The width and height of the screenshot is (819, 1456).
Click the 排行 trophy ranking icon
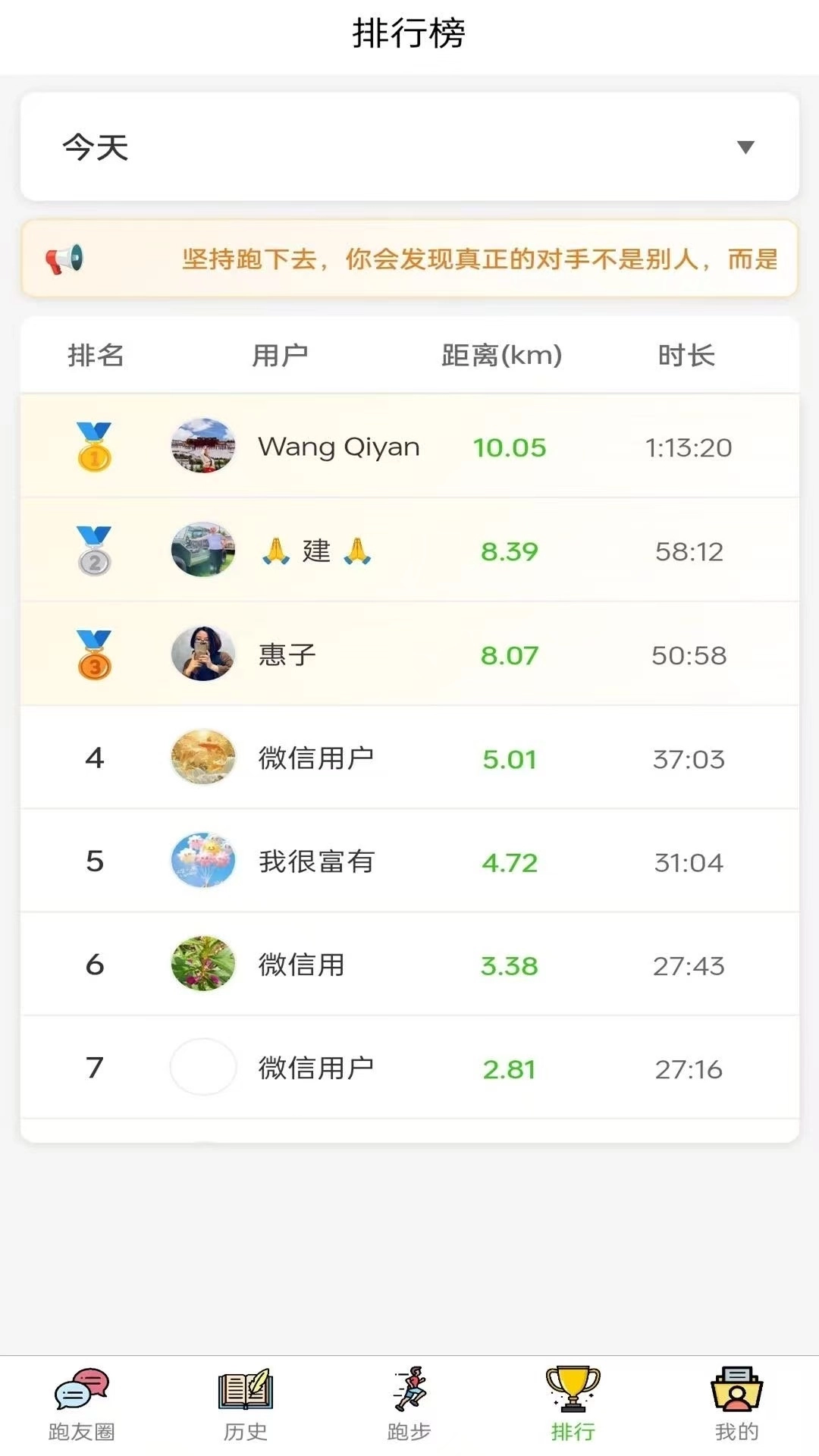tap(573, 1403)
